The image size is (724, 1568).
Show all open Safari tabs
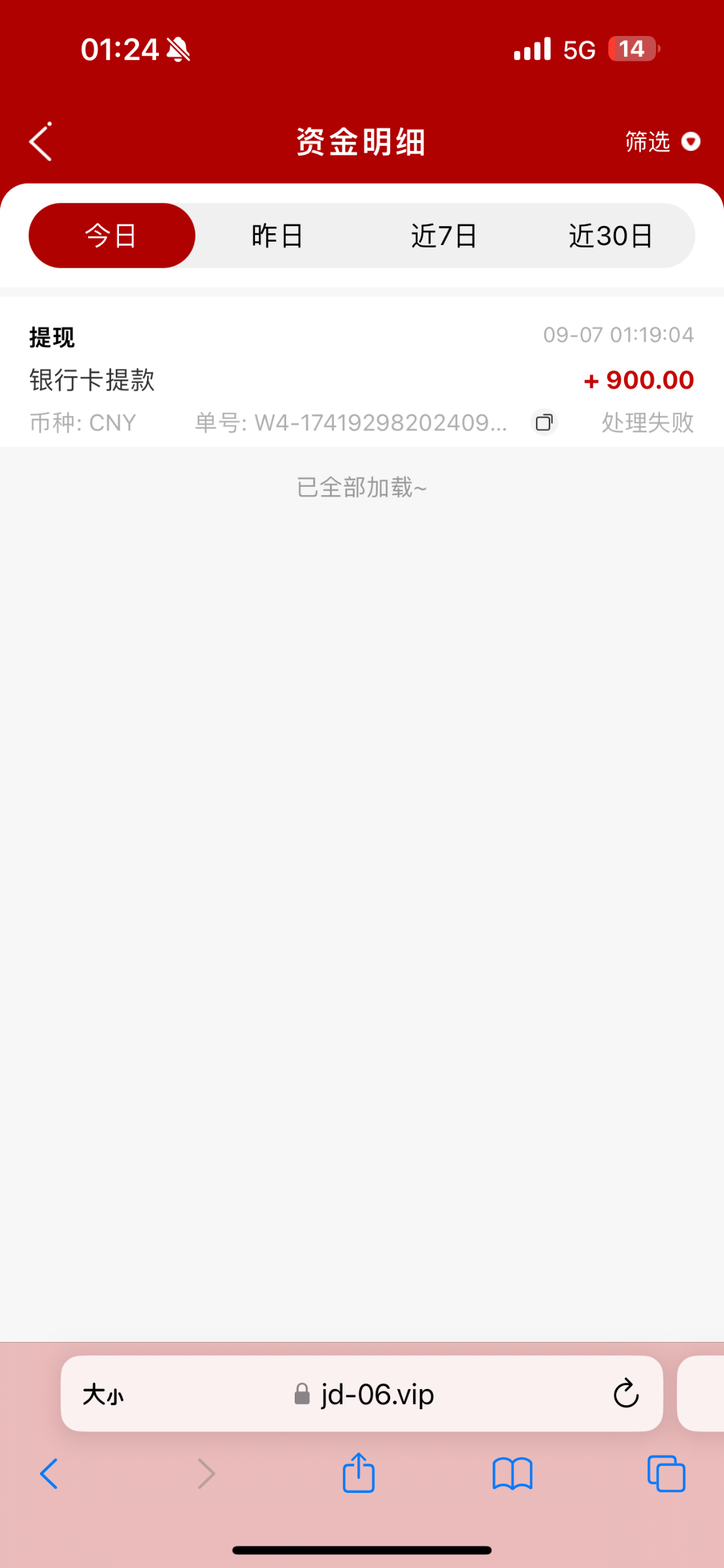pos(666,1473)
